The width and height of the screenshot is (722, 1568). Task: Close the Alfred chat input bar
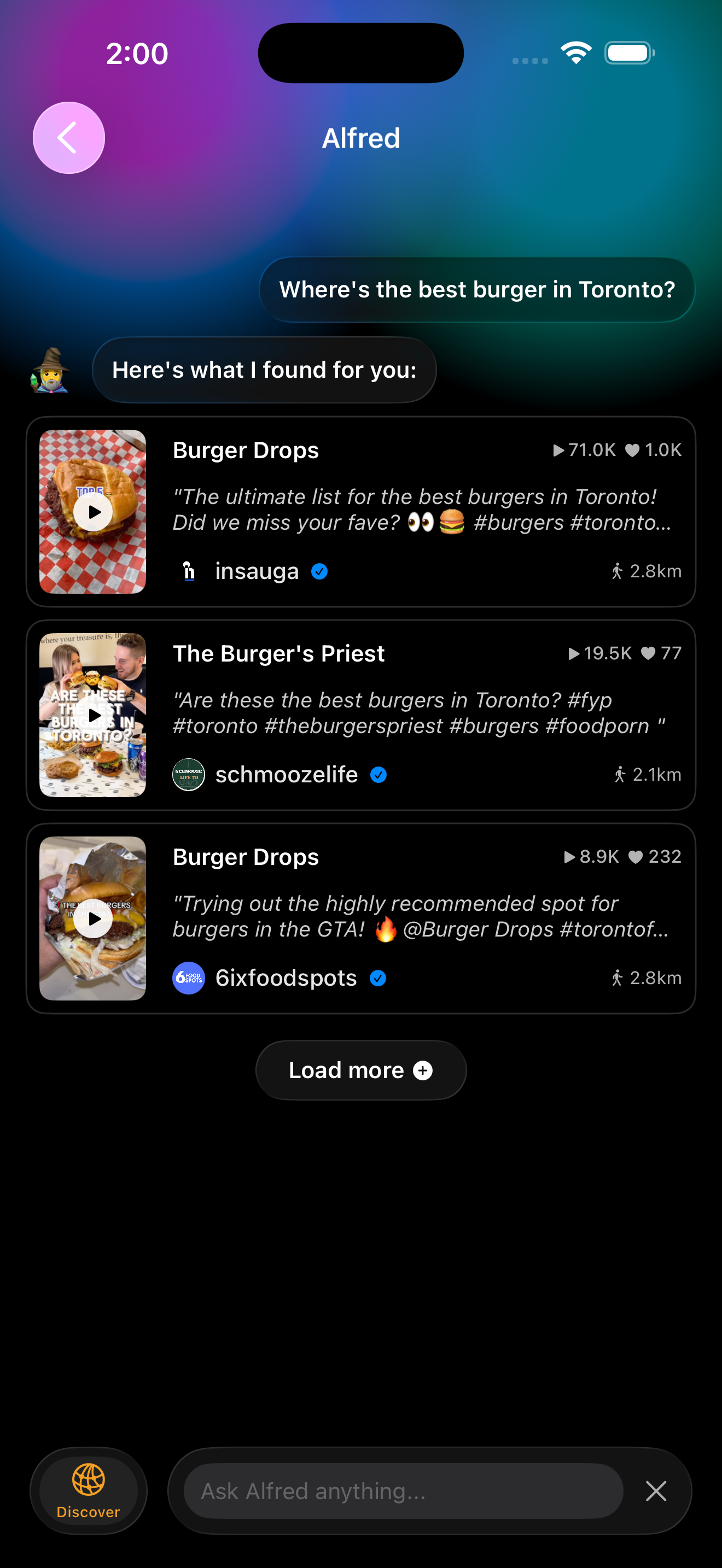tap(656, 1491)
